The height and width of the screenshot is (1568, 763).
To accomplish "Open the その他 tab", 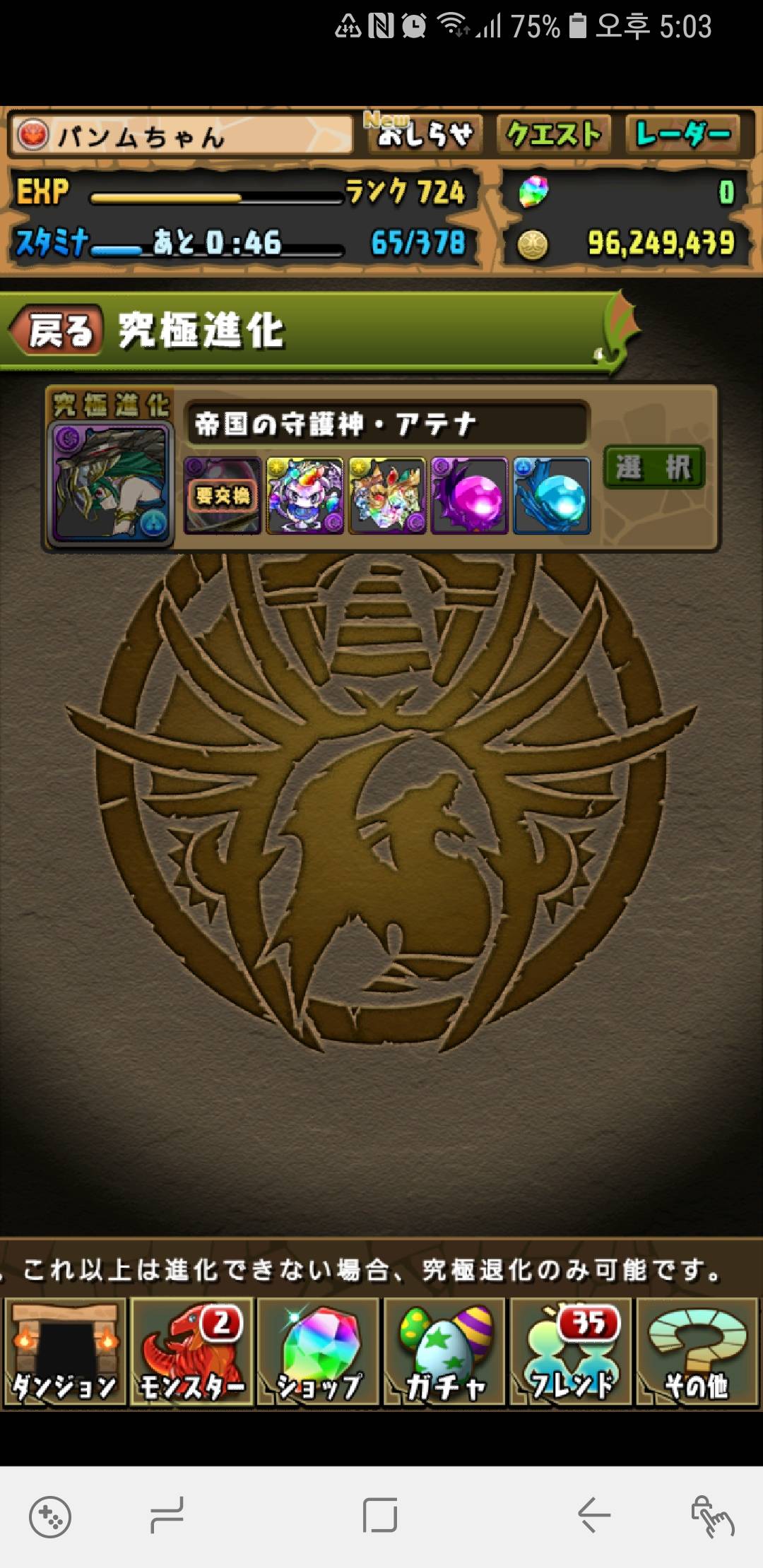I will click(697, 1350).
